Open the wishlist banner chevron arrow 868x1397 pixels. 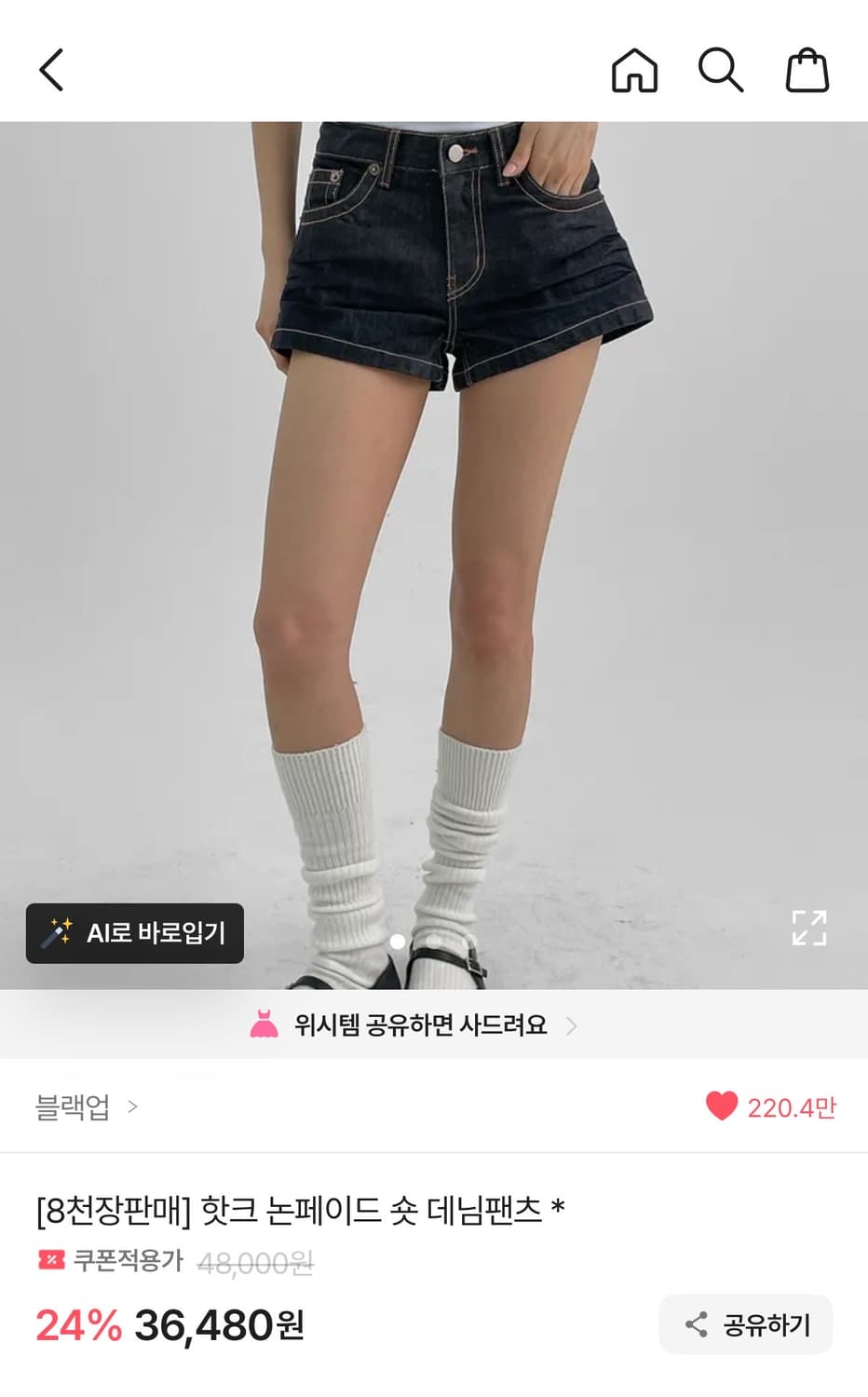click(x=572, y=1024)
